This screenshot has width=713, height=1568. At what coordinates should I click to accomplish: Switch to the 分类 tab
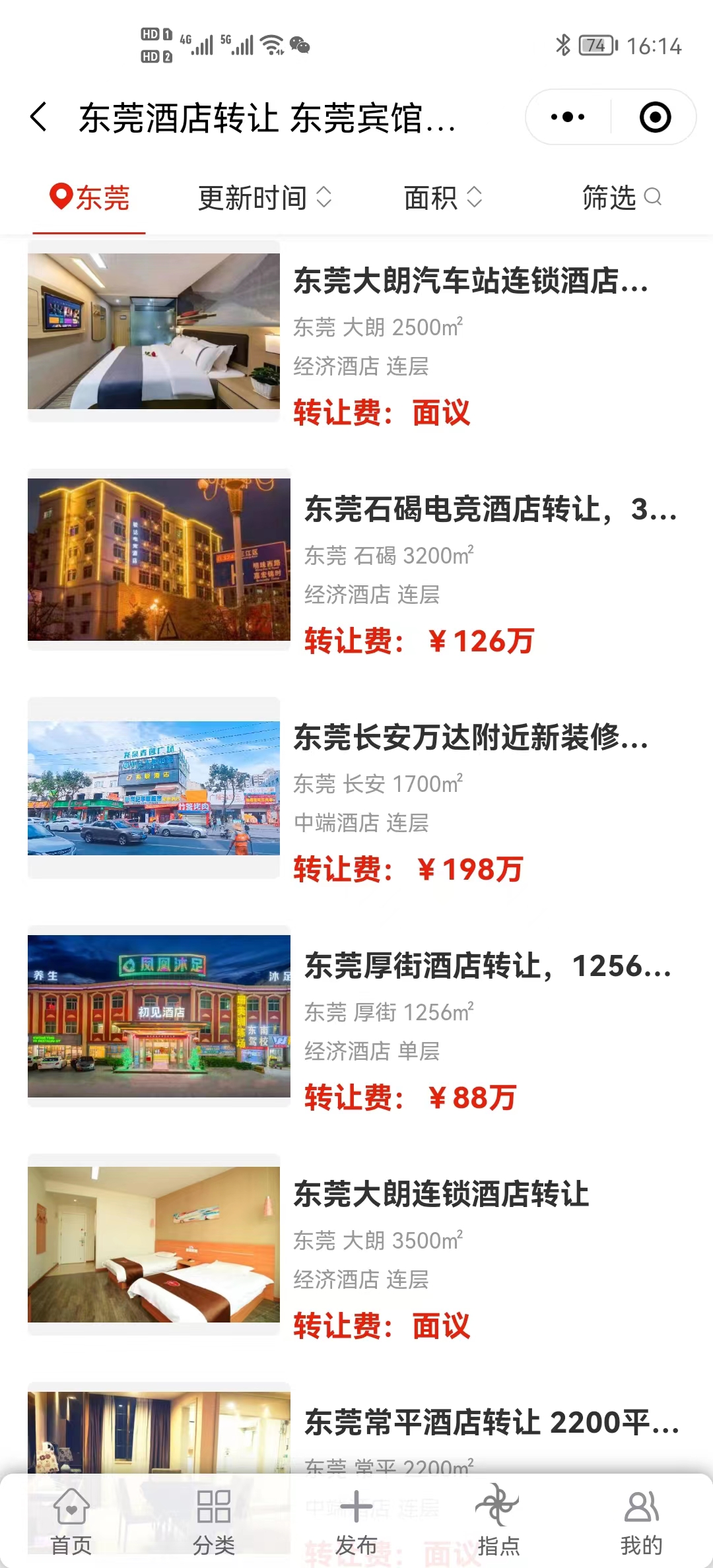(214, 1520)
